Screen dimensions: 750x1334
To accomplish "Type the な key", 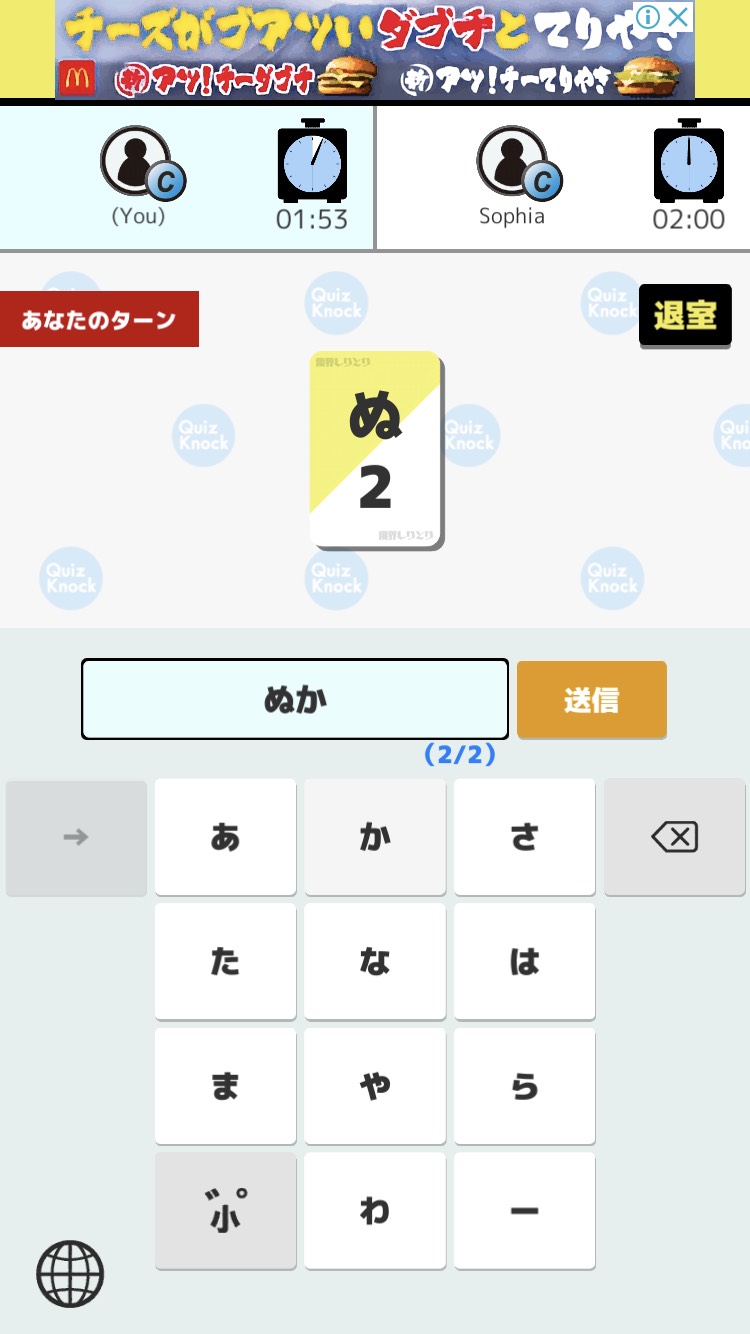I will (375, 961).
